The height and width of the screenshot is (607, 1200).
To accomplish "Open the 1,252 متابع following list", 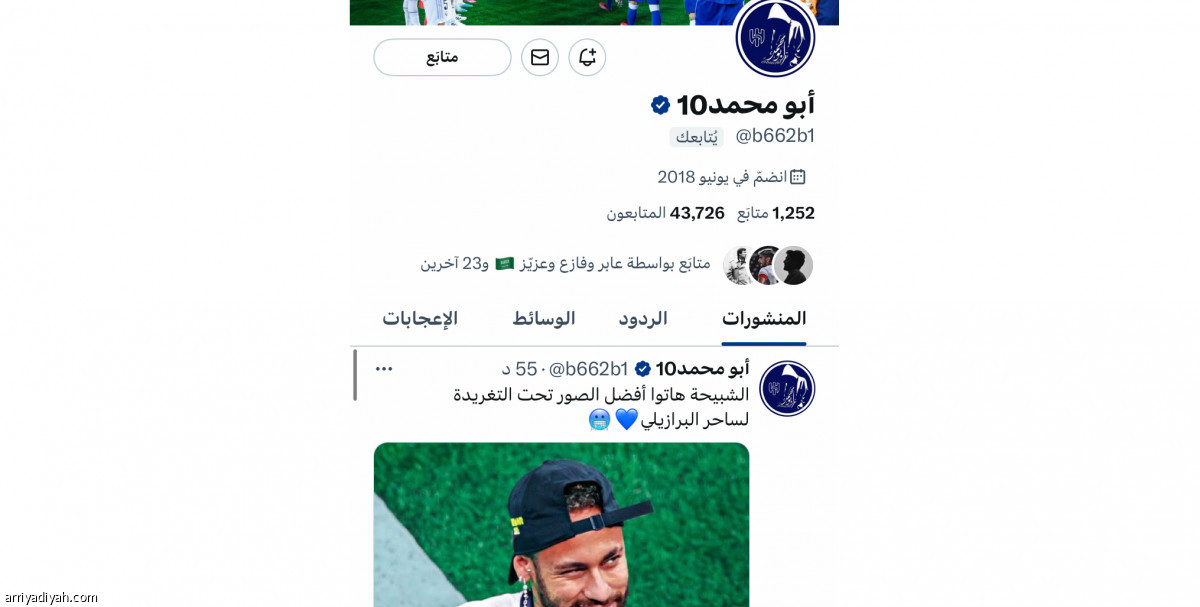I will pos(776,213).
